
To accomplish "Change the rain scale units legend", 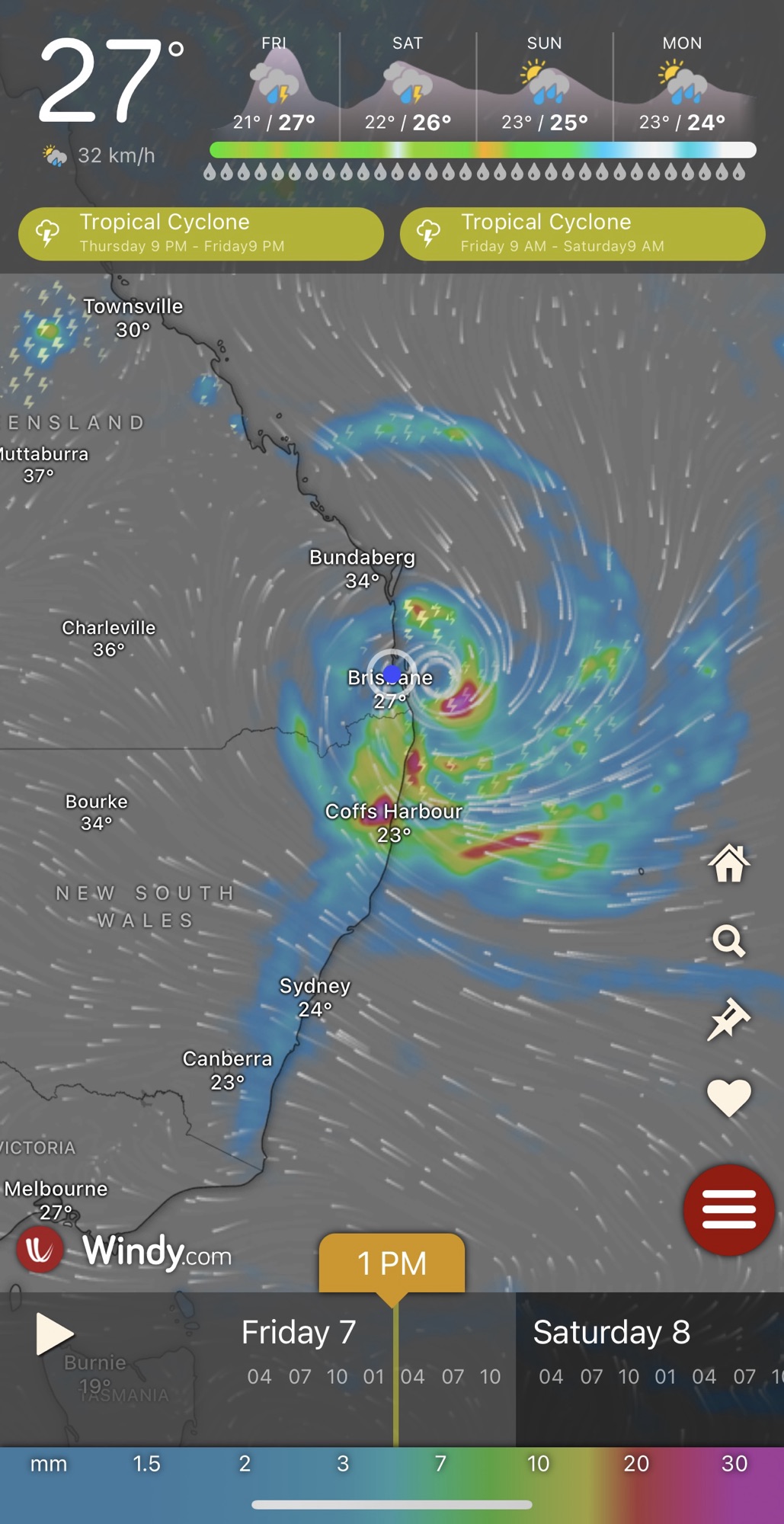I will 49,1464.
